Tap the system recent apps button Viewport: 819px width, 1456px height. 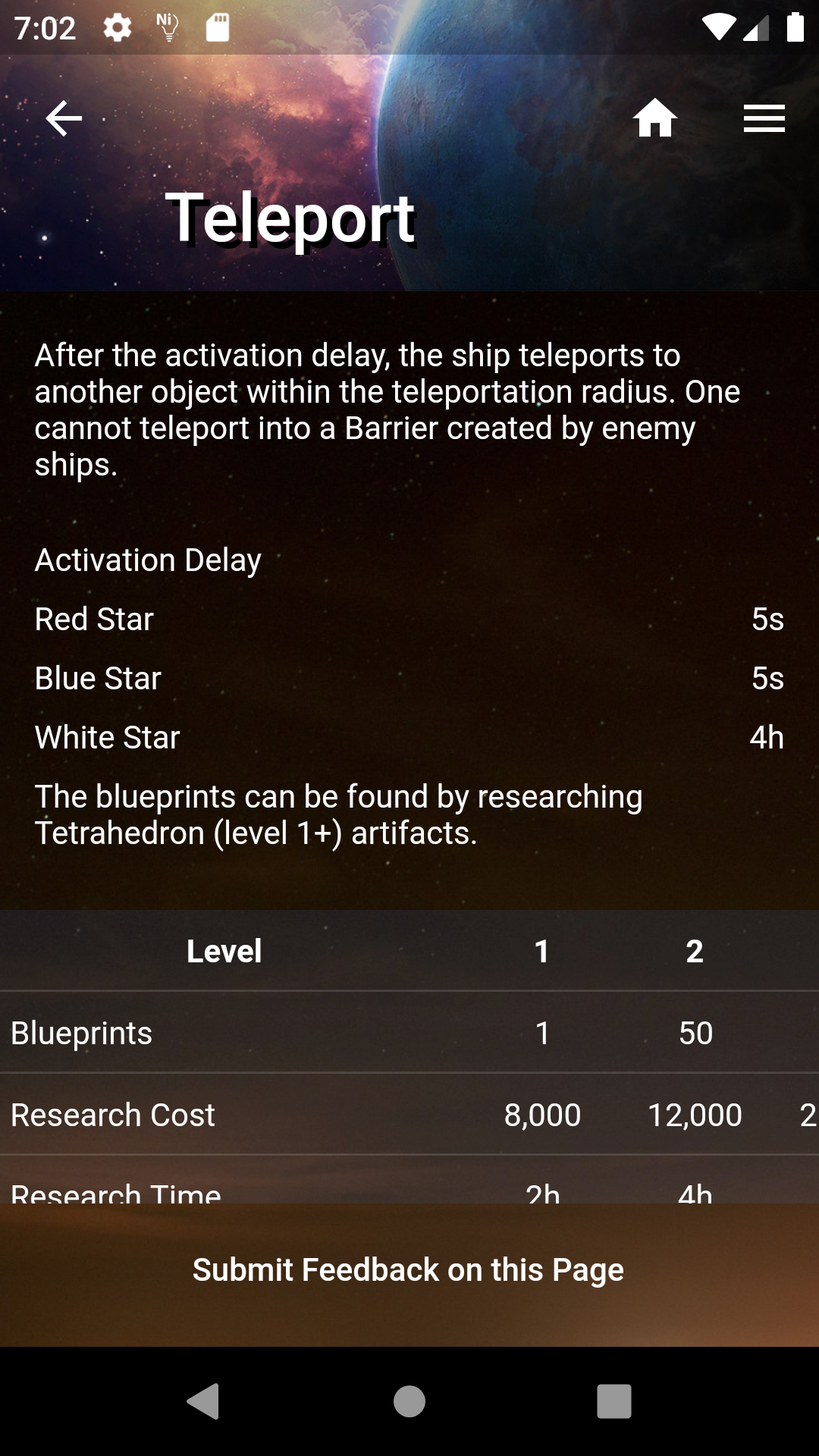tap(613, 1401)
